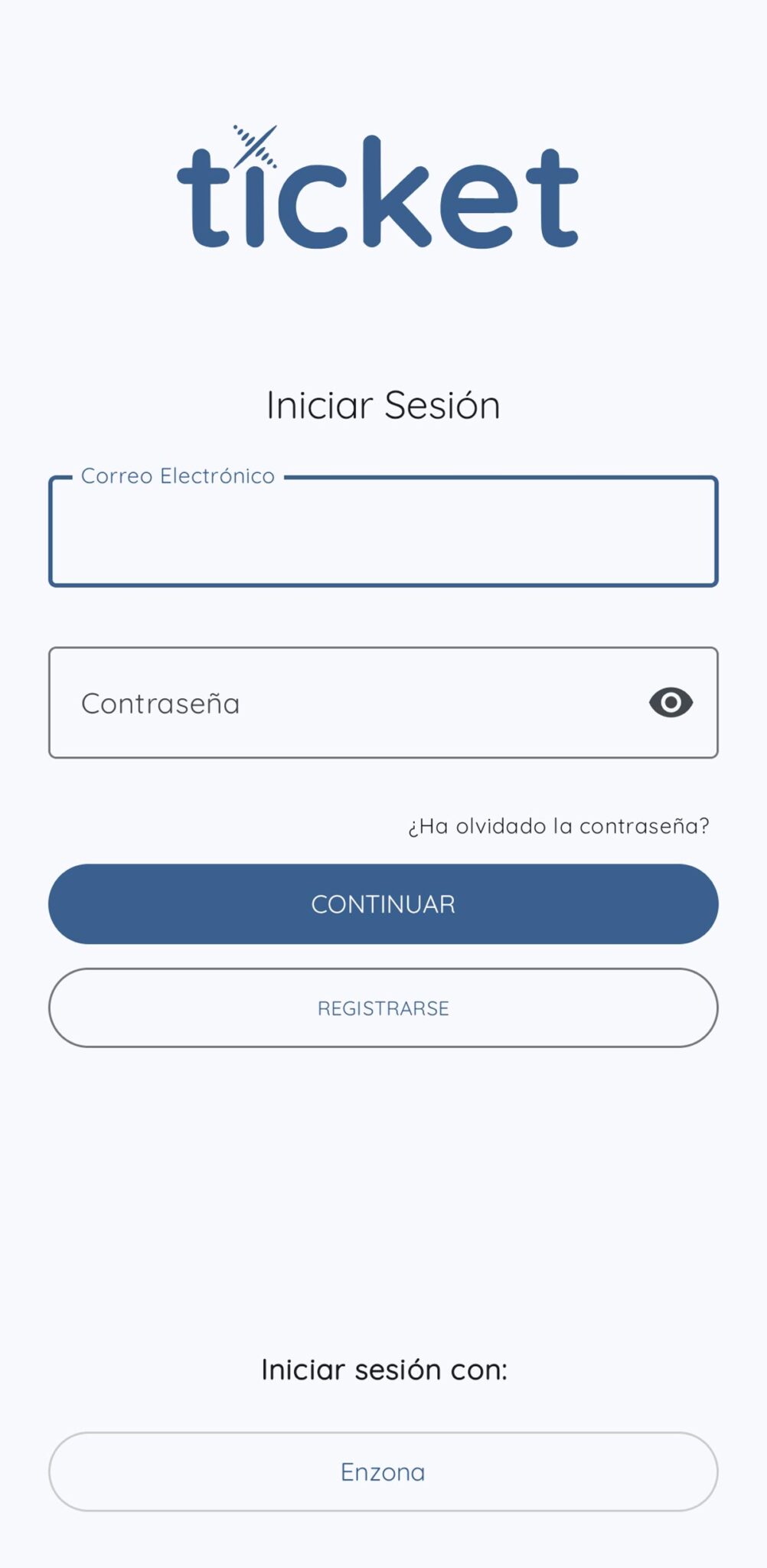Viewport: 767px width, 1568px height.
Task: Activate the blue CONTINUAR action
Action: point(383,903)
